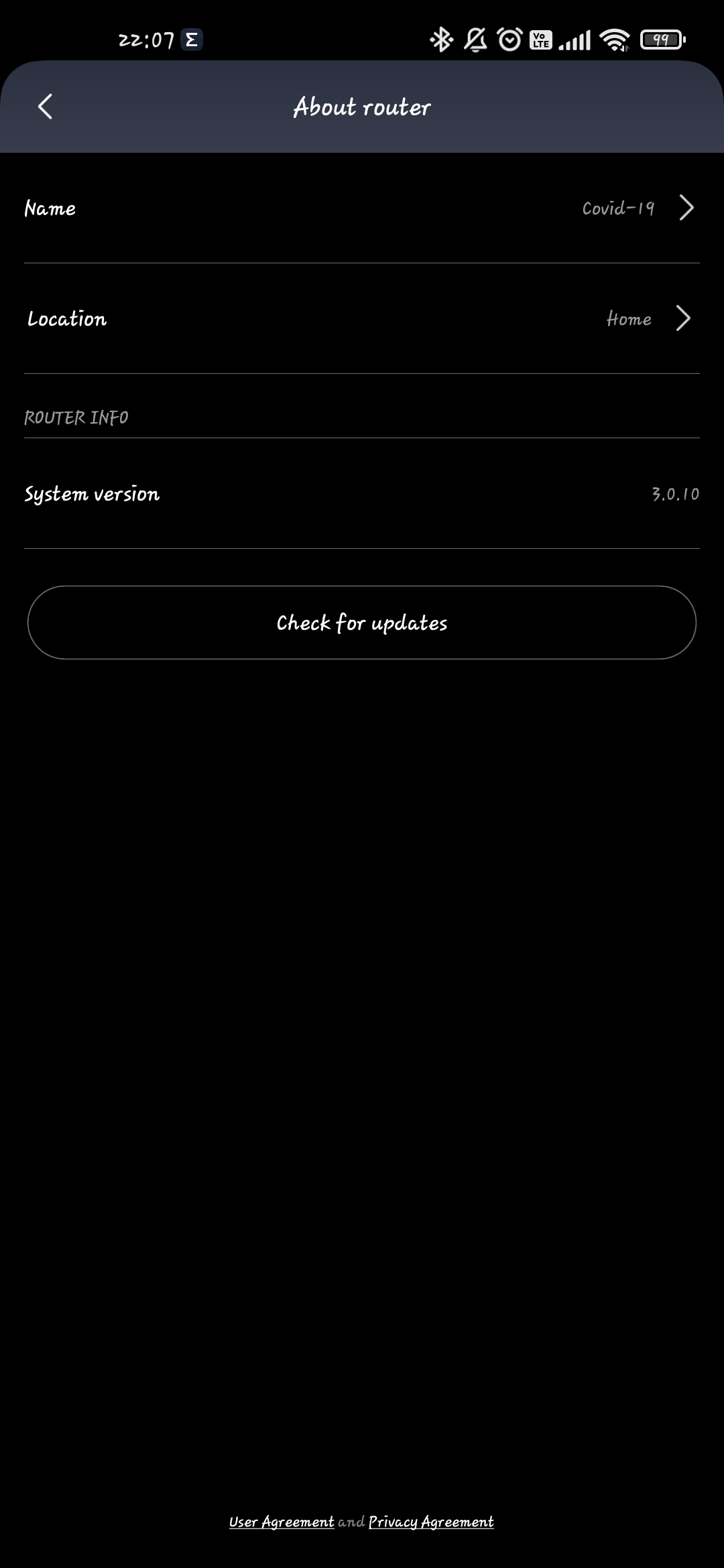Open the User Agreement link

click(x=282, y=1522)
